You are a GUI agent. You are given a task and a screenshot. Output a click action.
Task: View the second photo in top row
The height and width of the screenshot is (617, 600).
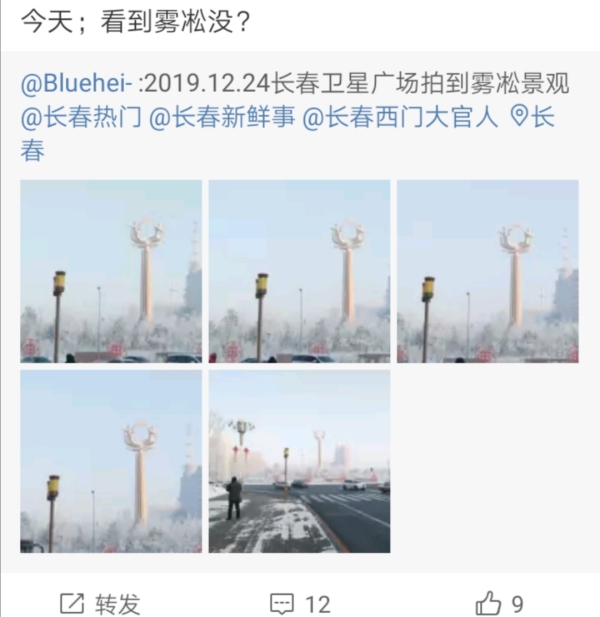(299, 271)
